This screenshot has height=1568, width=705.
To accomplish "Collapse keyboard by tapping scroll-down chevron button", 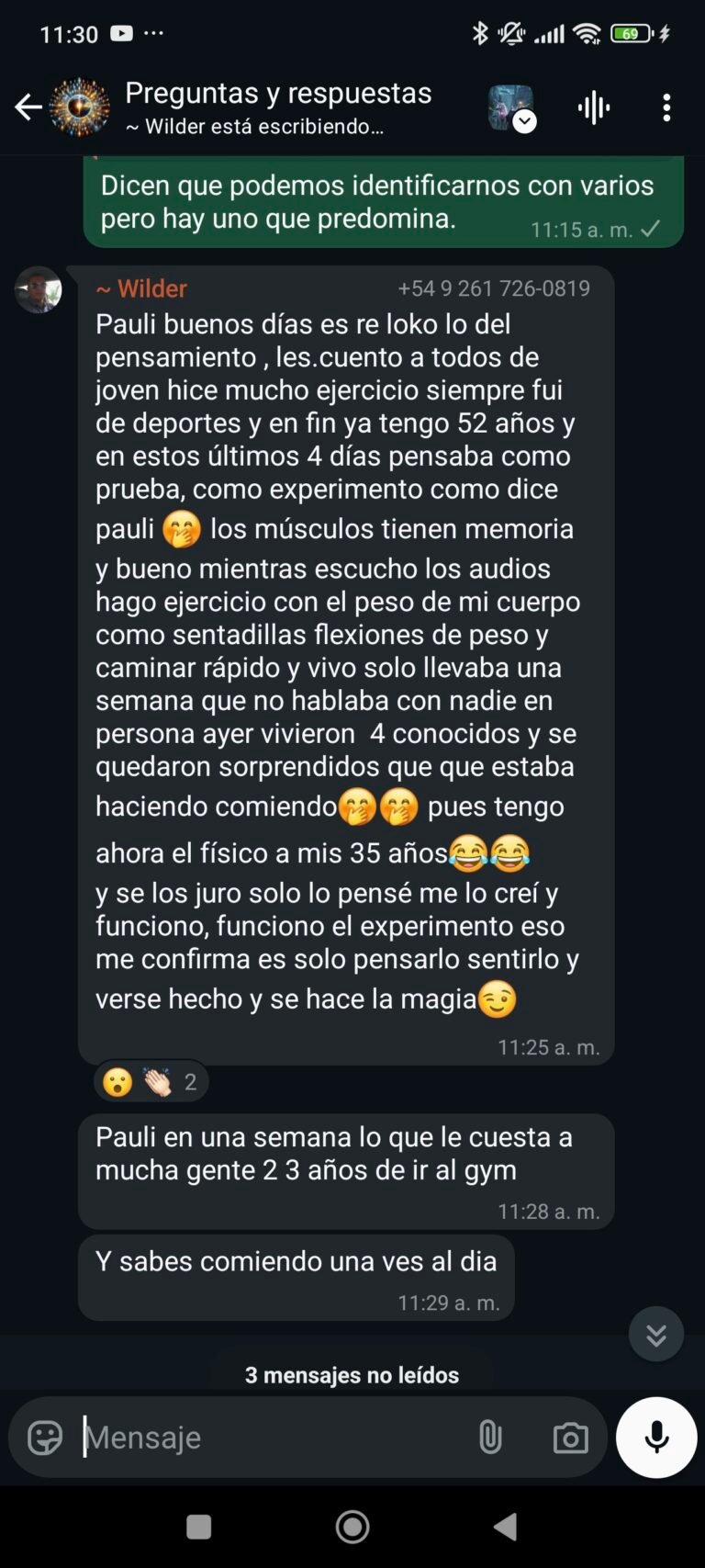I will (x=655, y=1333).
